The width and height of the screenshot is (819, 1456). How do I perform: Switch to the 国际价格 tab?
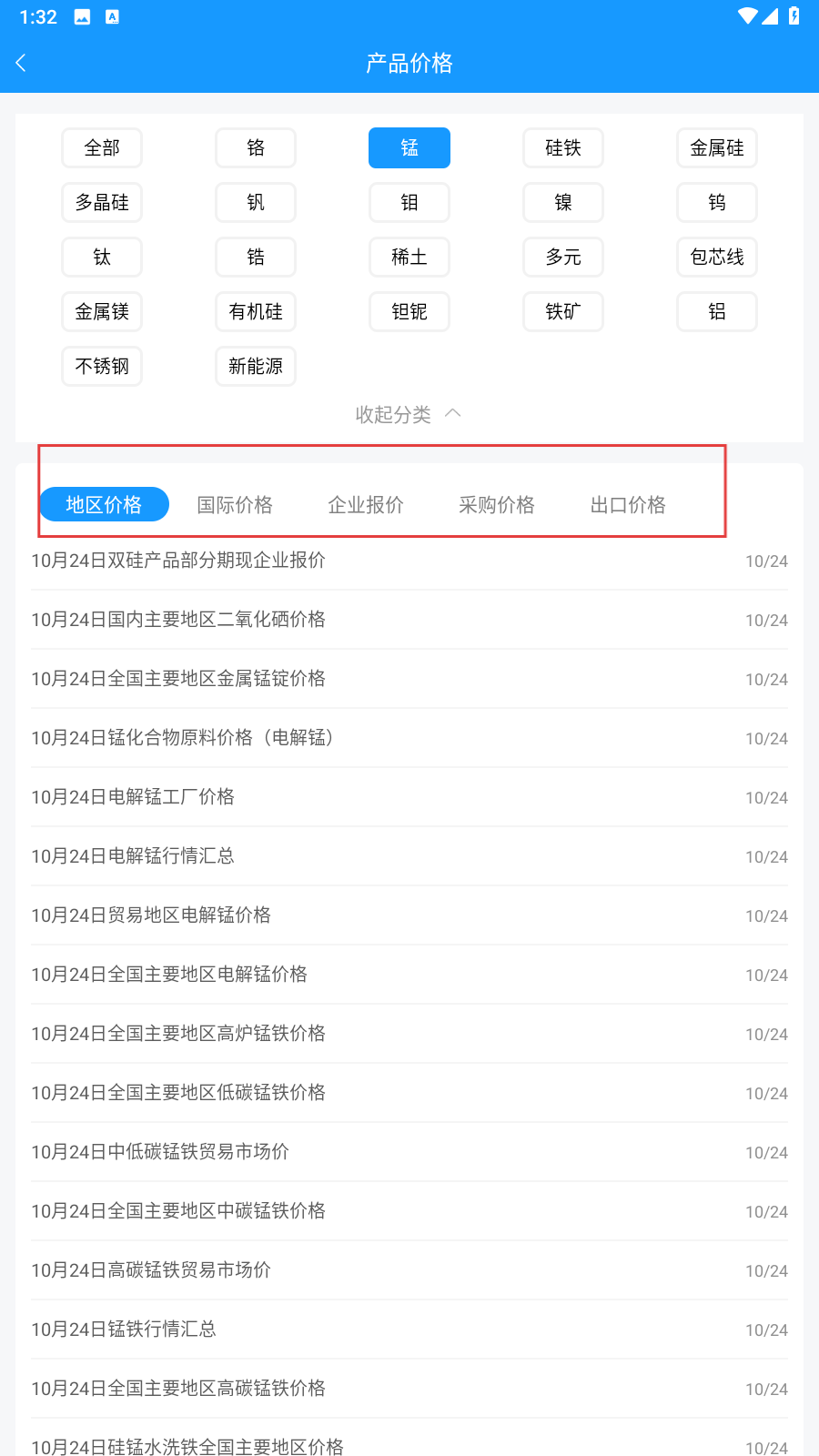click(235, 505)
